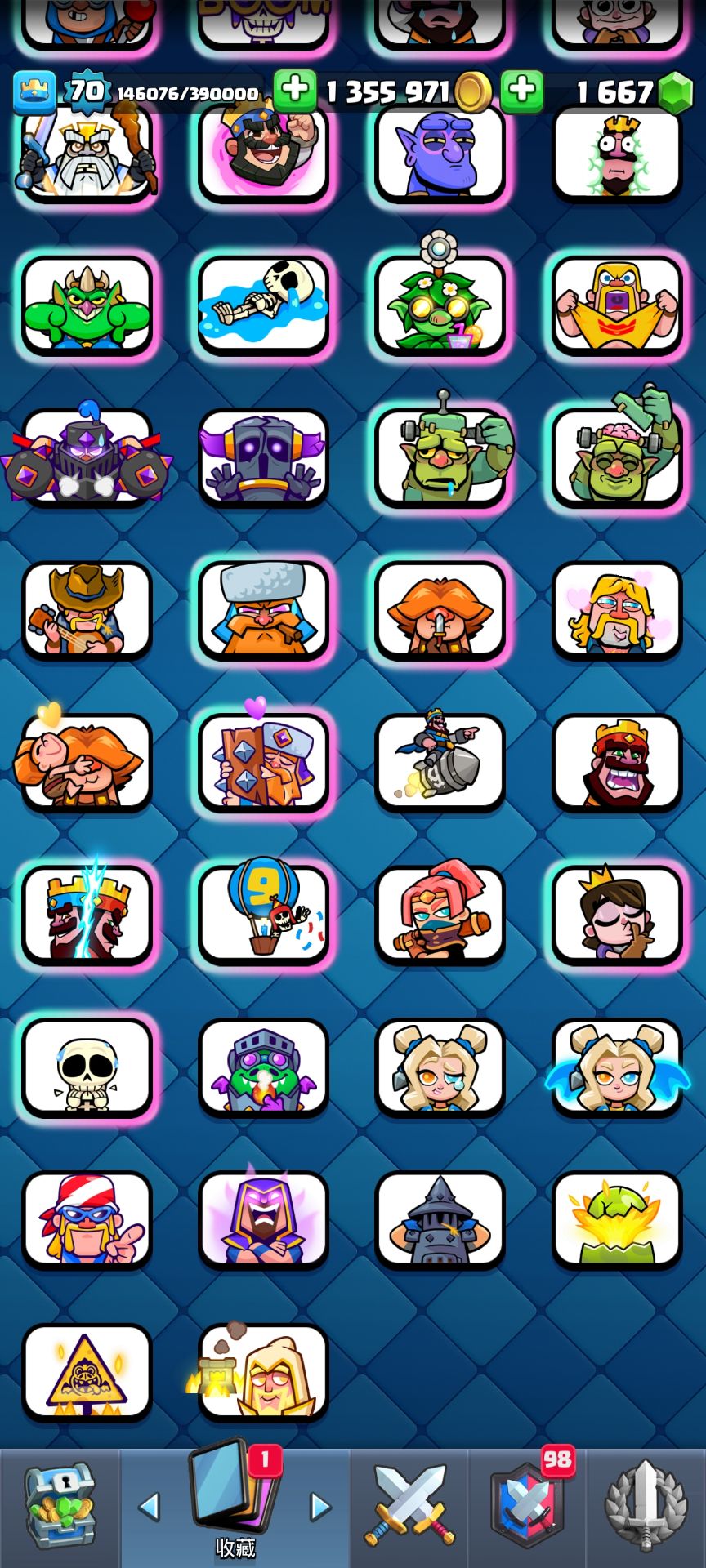
Task: Tap the green plus button beside gold coins
Action: click(294, 91)
